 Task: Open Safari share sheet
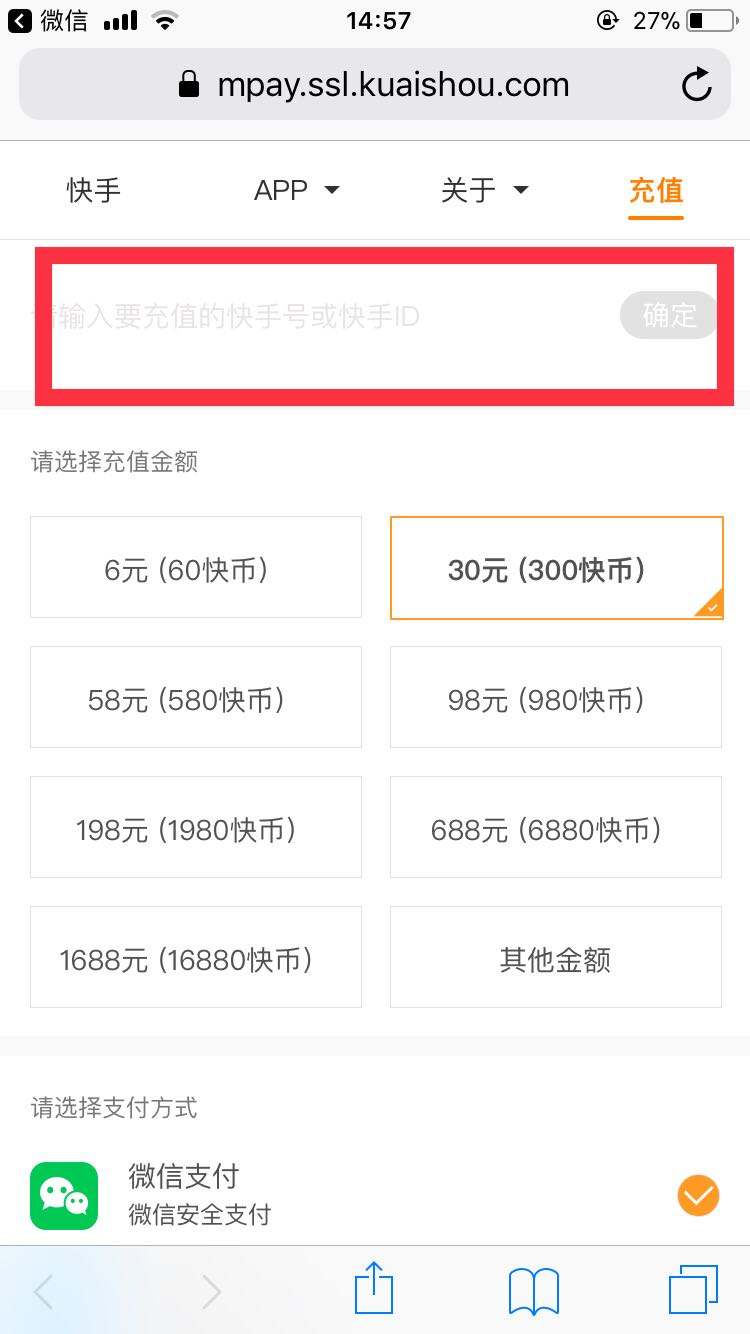tap(375, 1290)
